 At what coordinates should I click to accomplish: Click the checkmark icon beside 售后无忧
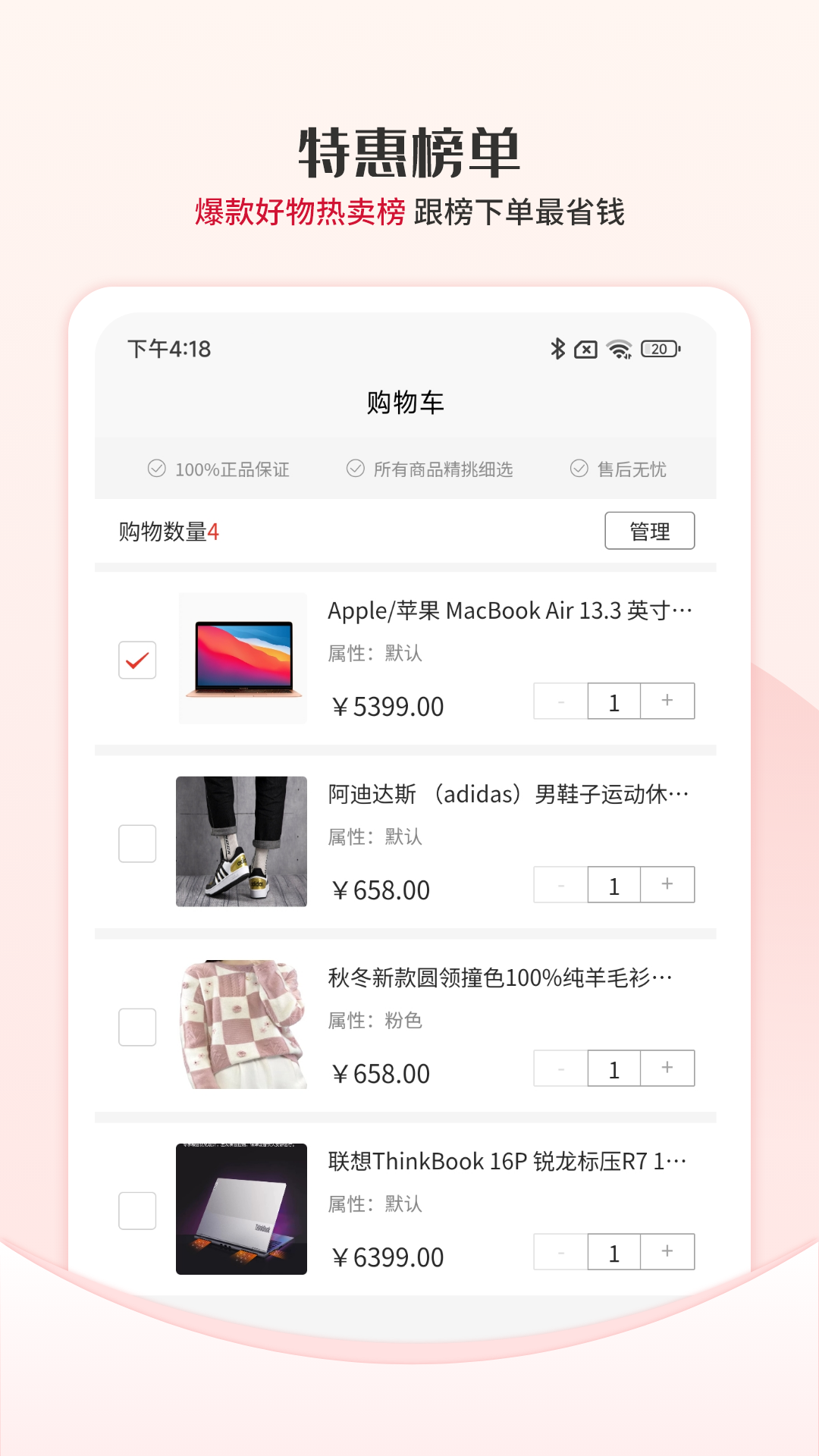pyautogui.click(x=579, y=469)
